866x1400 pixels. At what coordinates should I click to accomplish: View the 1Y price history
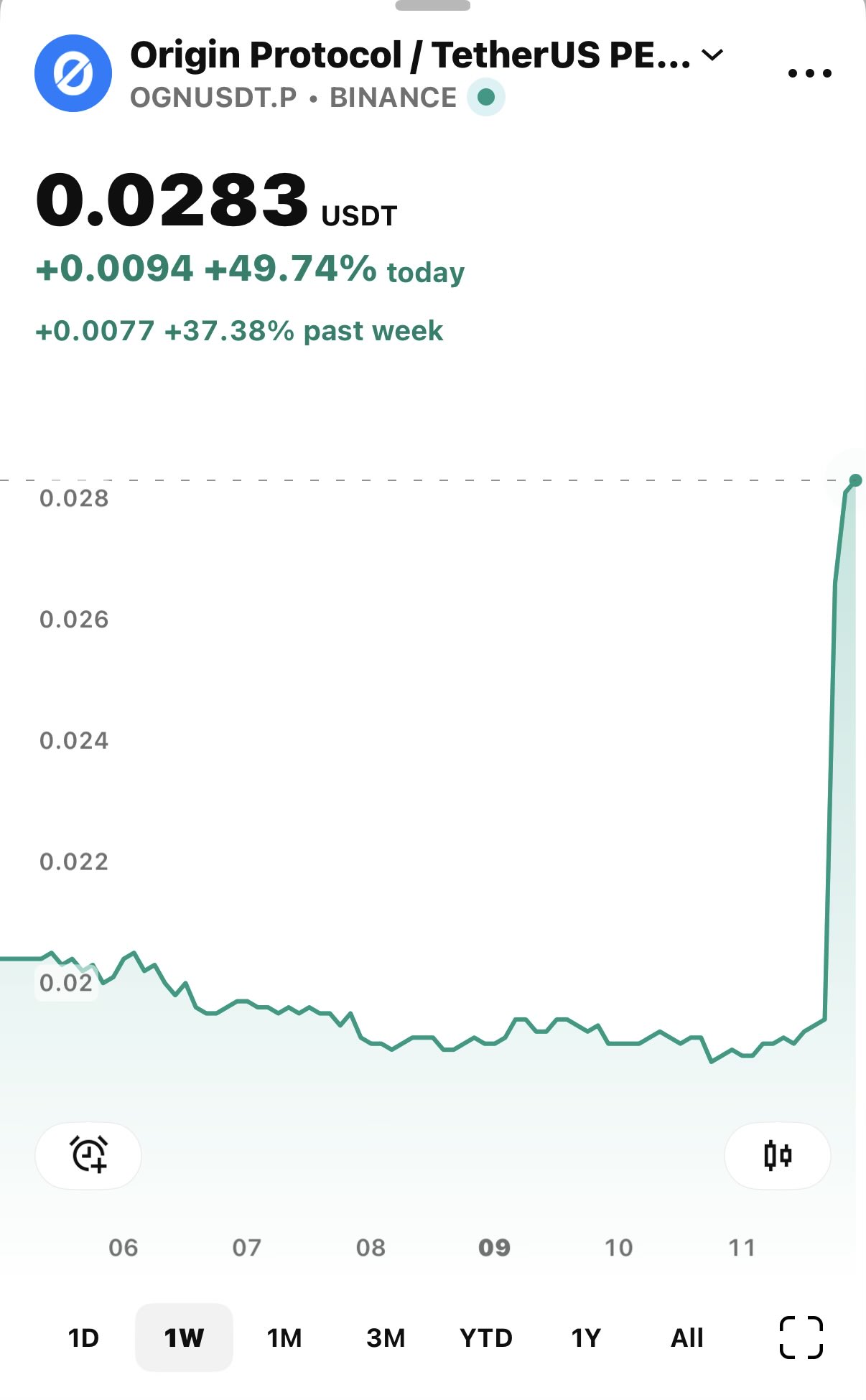pos(586,1338)
